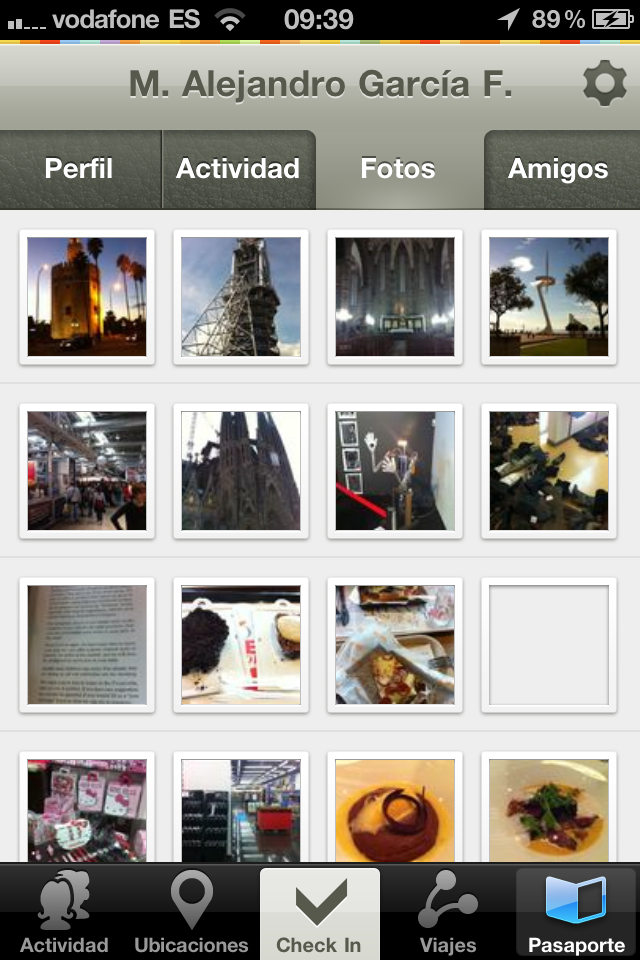This screenshot has height=960, width=640.
Task: Open the chocolate dessert photo
Action: (x=395, y=808)
